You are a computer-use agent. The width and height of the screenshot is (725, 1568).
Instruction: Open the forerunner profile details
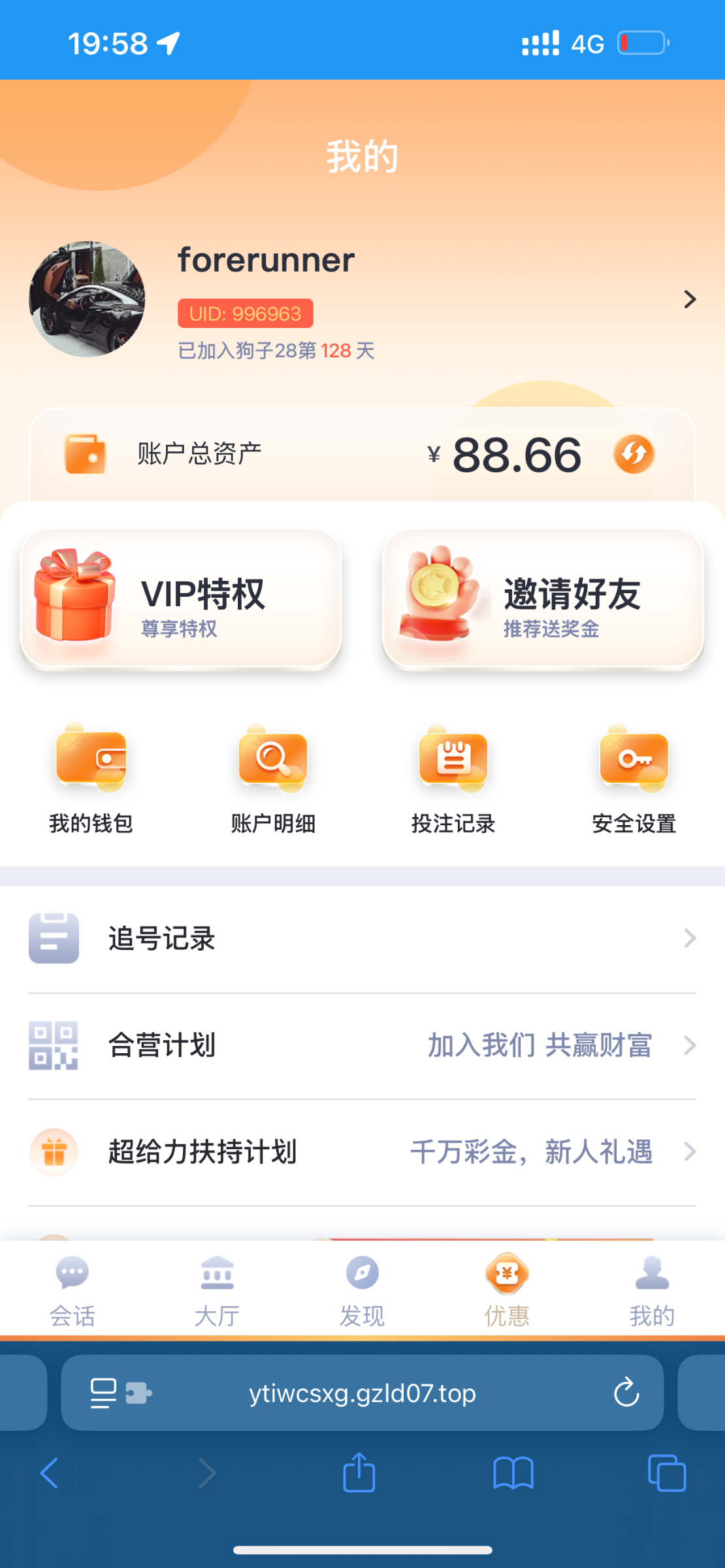pyautogui.click(x=689, y=299)
